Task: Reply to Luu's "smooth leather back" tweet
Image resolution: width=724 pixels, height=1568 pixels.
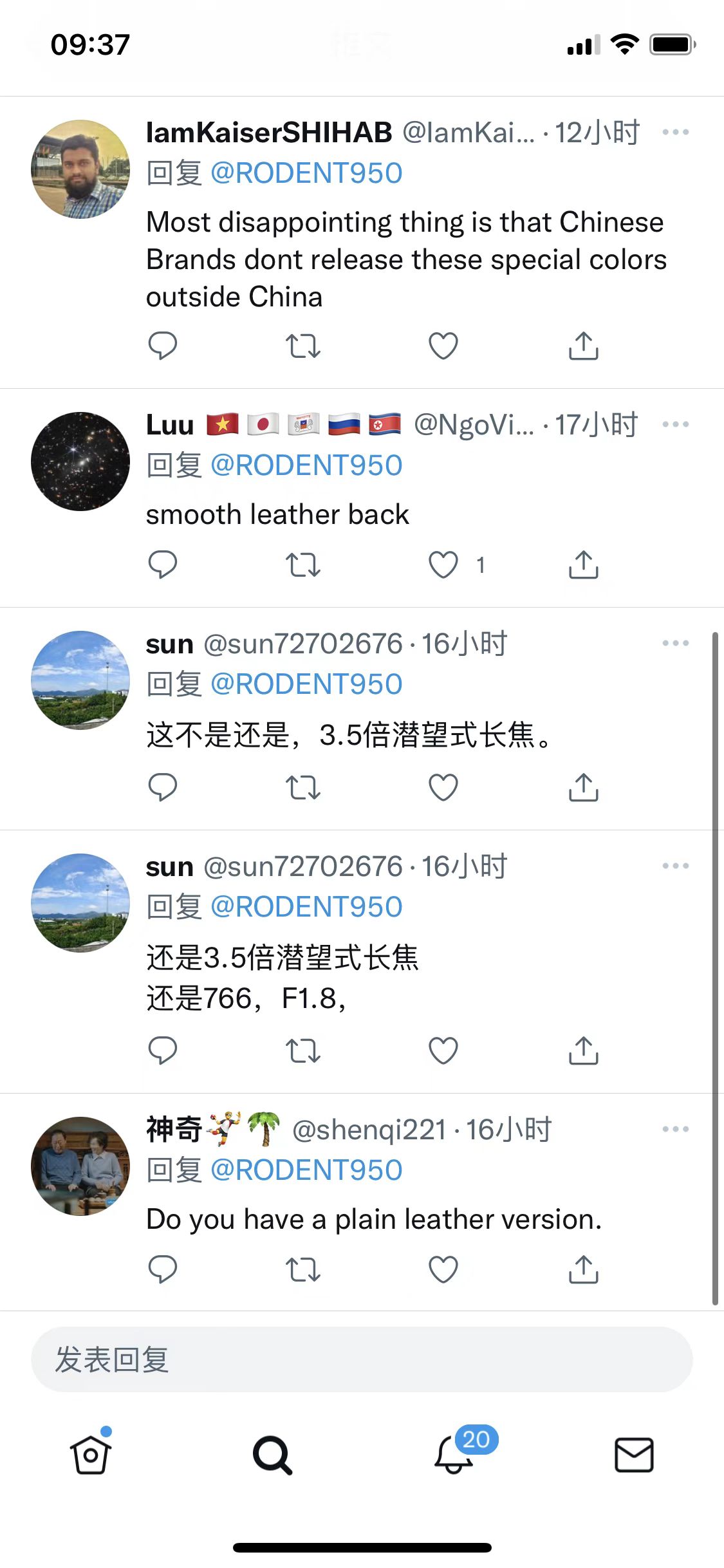Action: coord(162,565)
